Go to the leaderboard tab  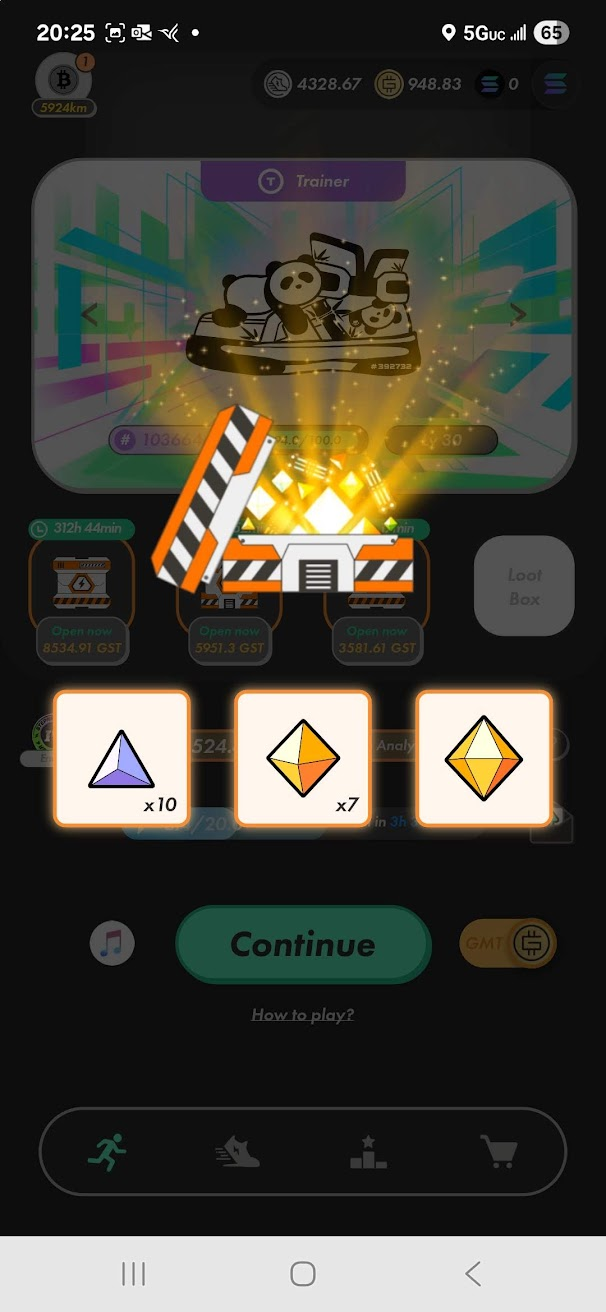pos(368,1152)
